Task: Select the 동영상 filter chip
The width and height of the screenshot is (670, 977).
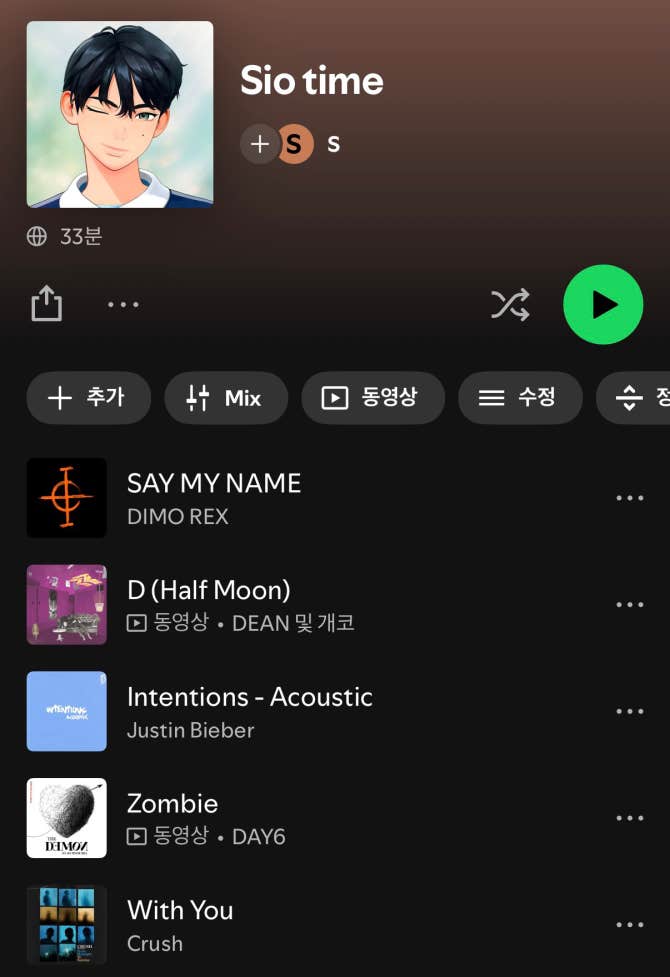Action: click(x=373, y=398)
